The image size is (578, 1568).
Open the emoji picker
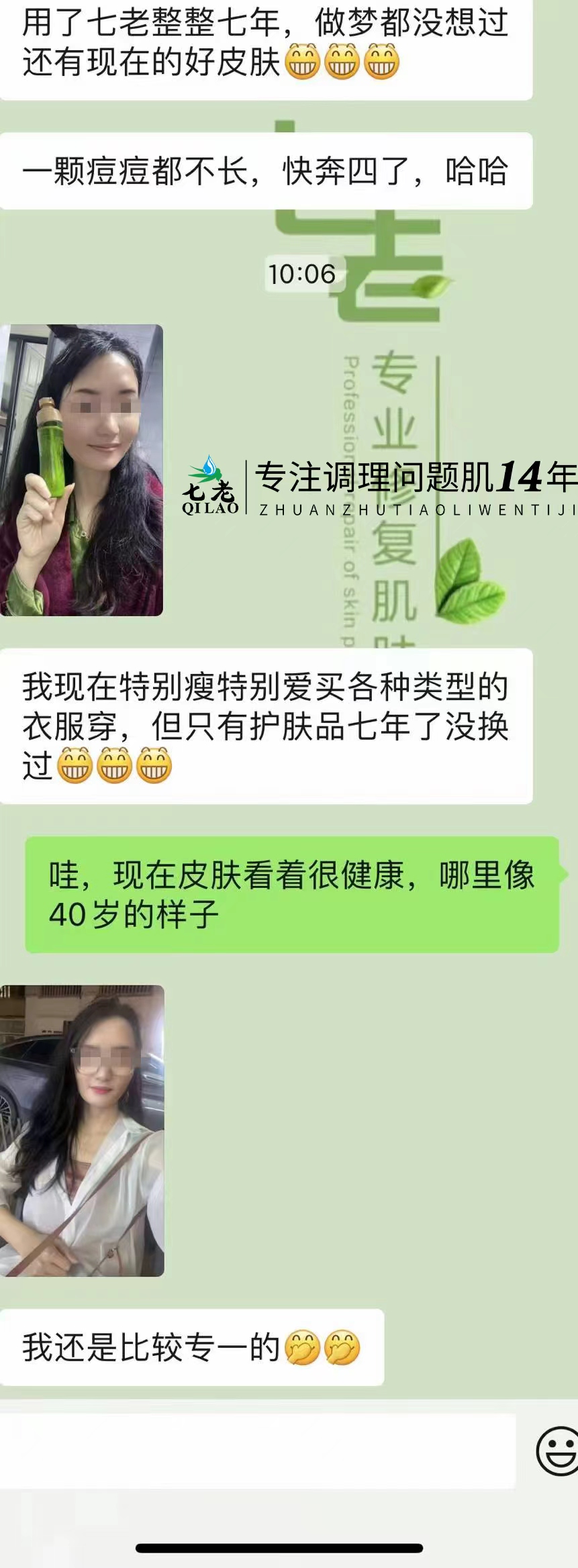coord(558,1452)
